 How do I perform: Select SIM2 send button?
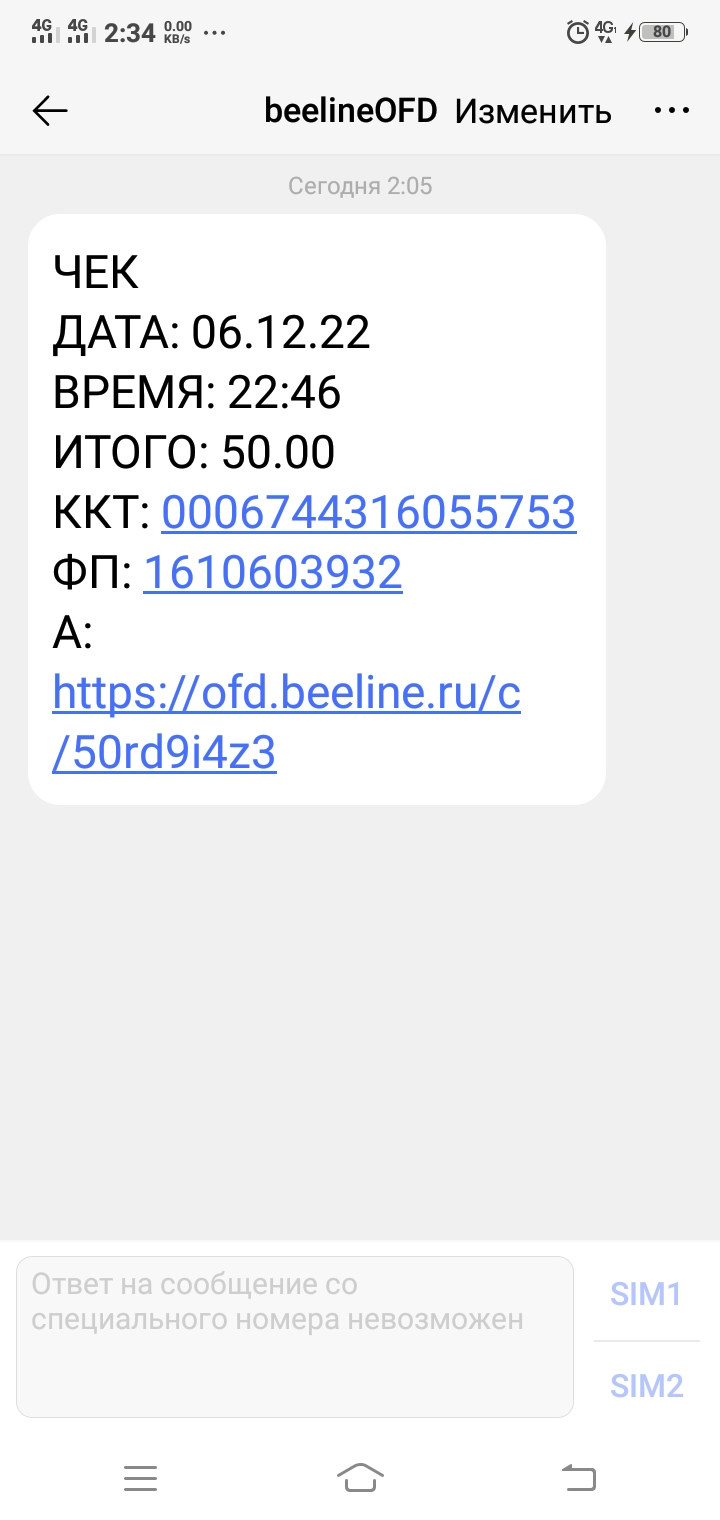pos(646,1386)
